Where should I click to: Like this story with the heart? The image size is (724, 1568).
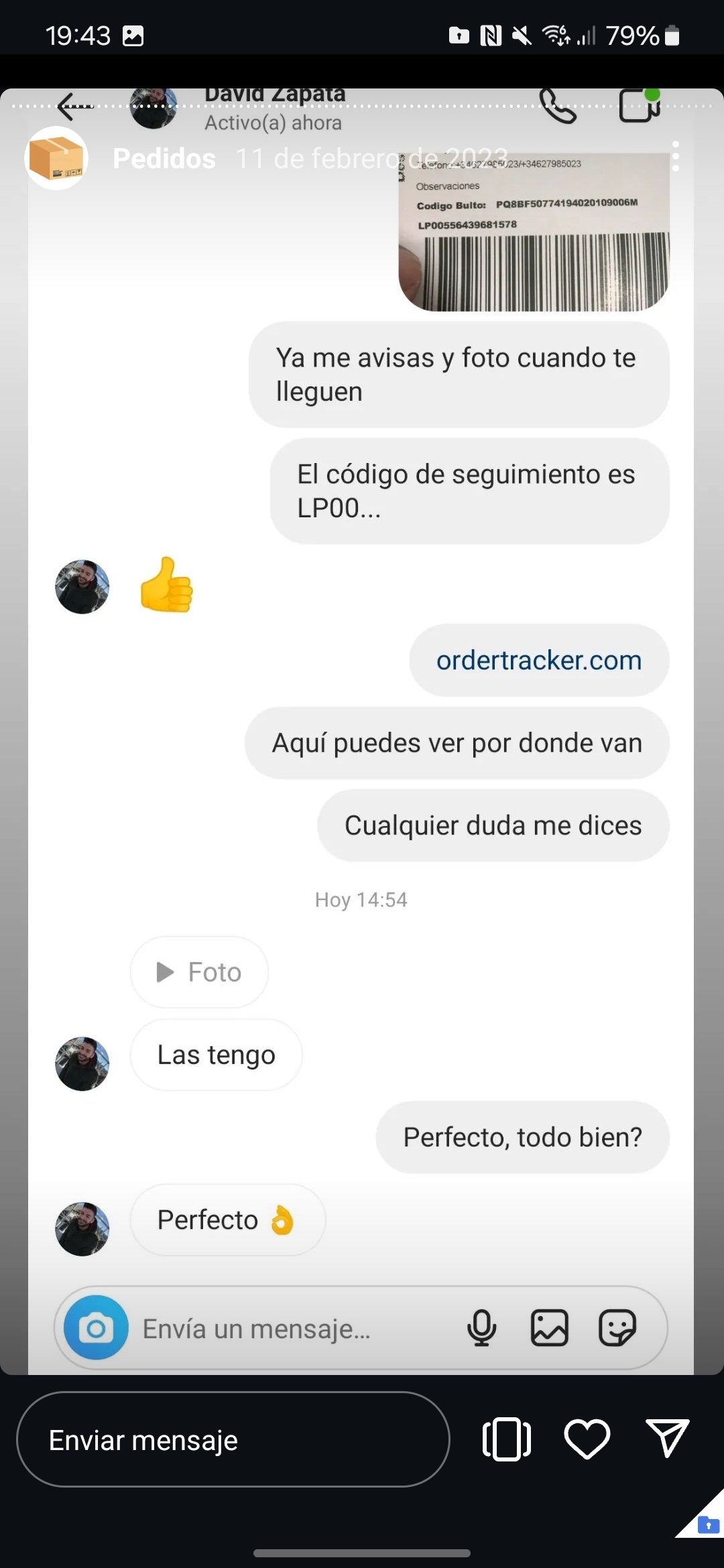[x=587, y=1439]
